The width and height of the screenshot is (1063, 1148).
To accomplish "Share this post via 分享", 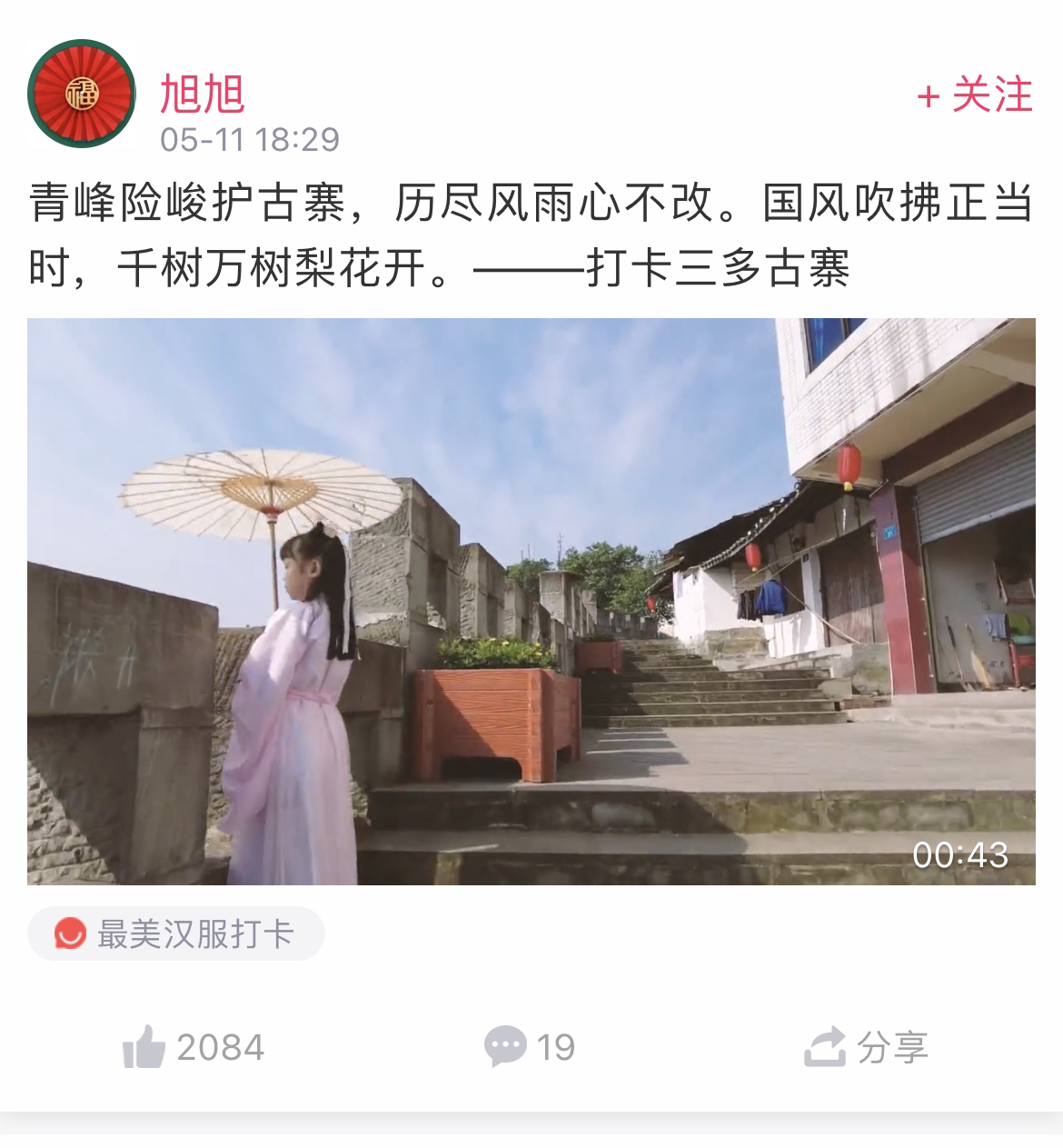I will point(866,1047).
